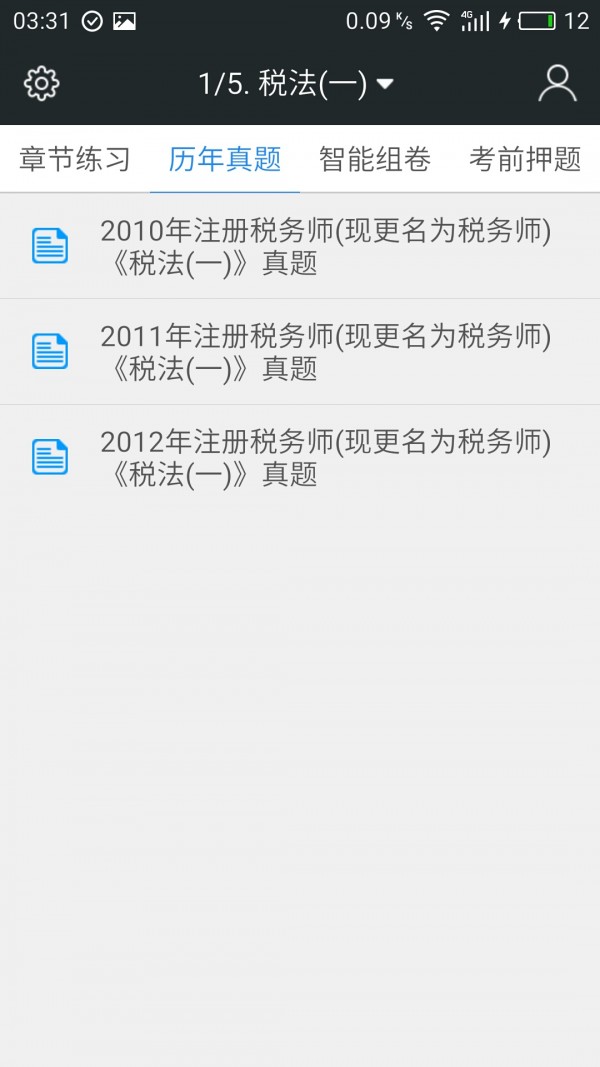Open the settings gear icon
The width and height of the screenshot is (600, 1067).
coord(41,84)
